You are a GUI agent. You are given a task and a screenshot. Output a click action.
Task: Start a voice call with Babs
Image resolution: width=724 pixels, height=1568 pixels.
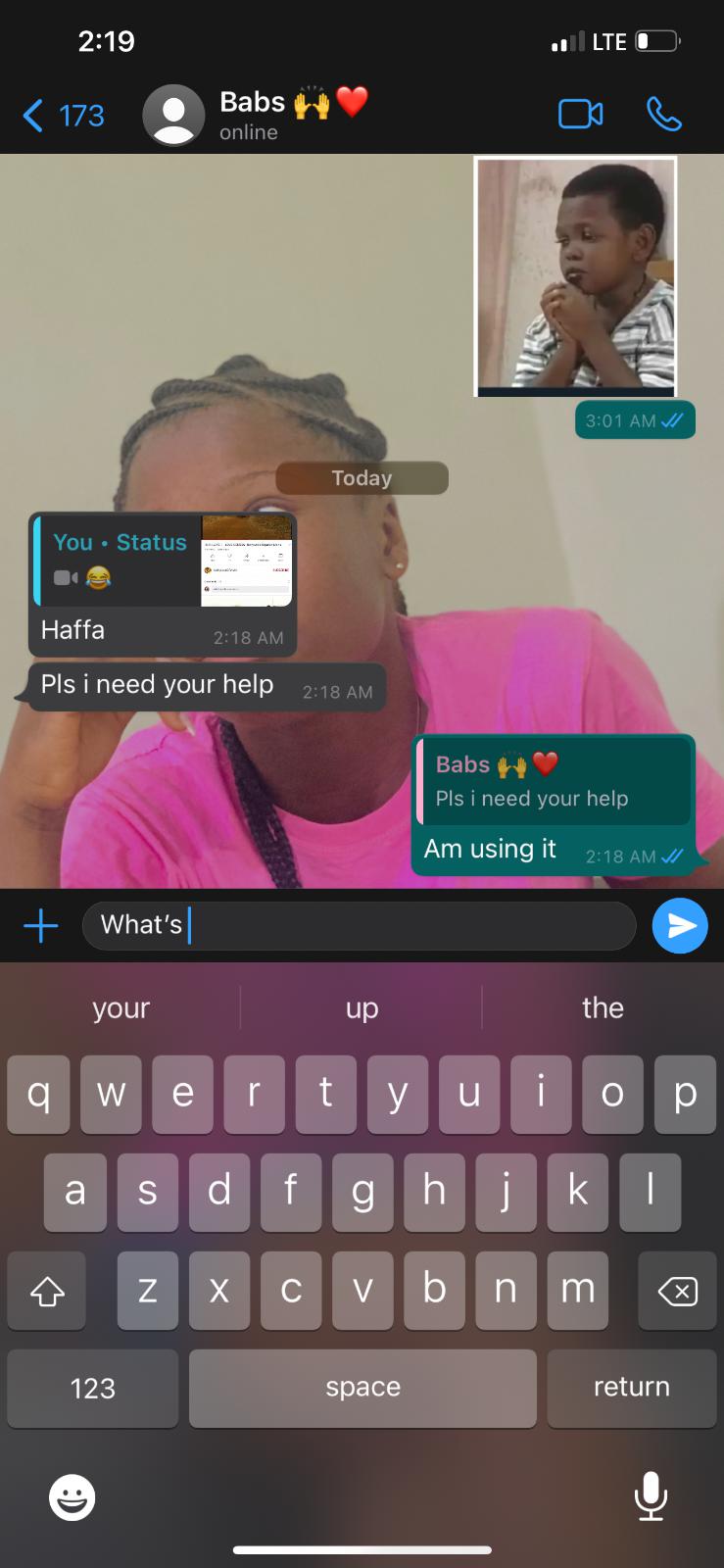coord(663,115)
